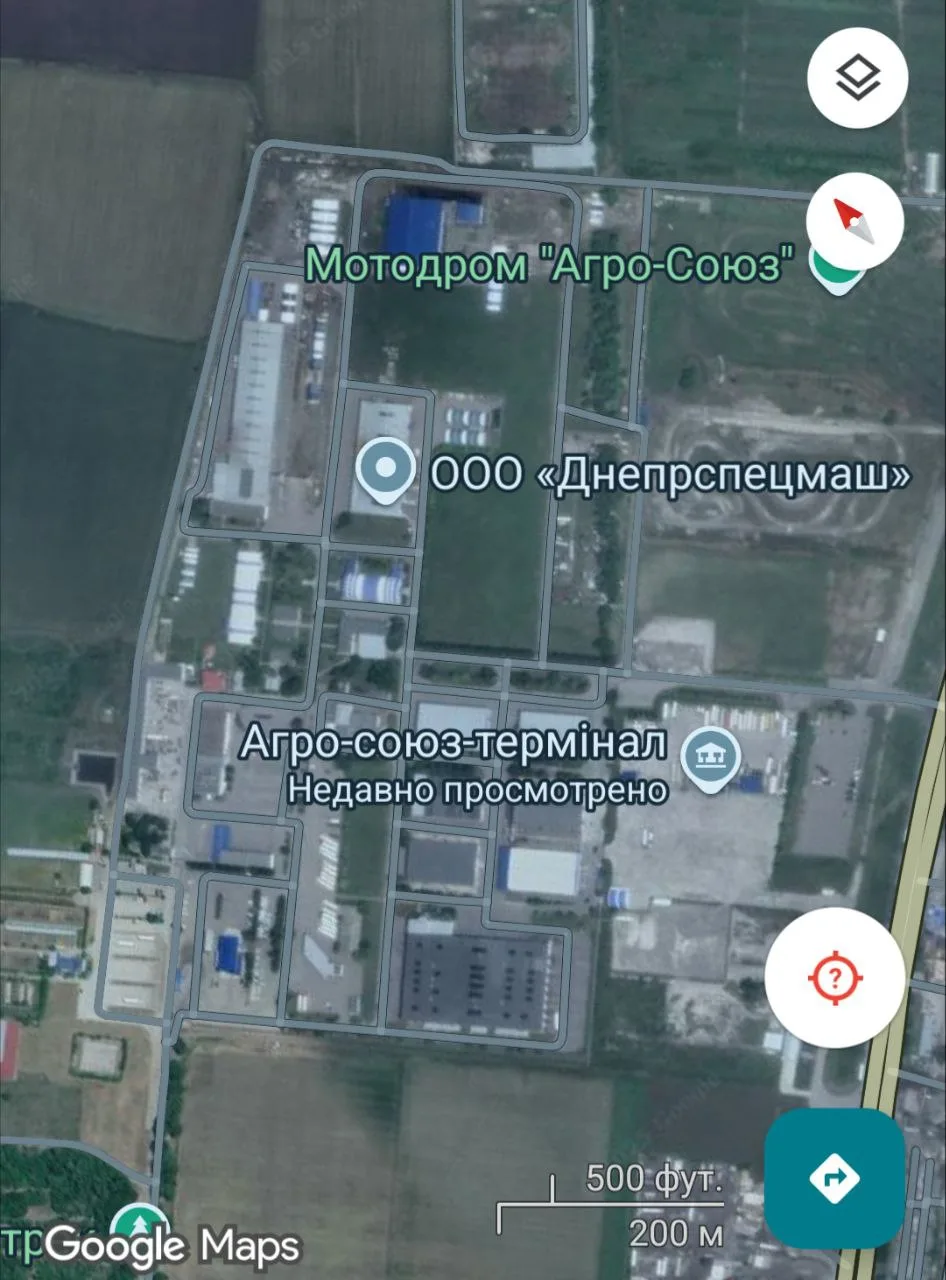
Task: Tap the green park marker near bottom
Action: (139, 1224)
